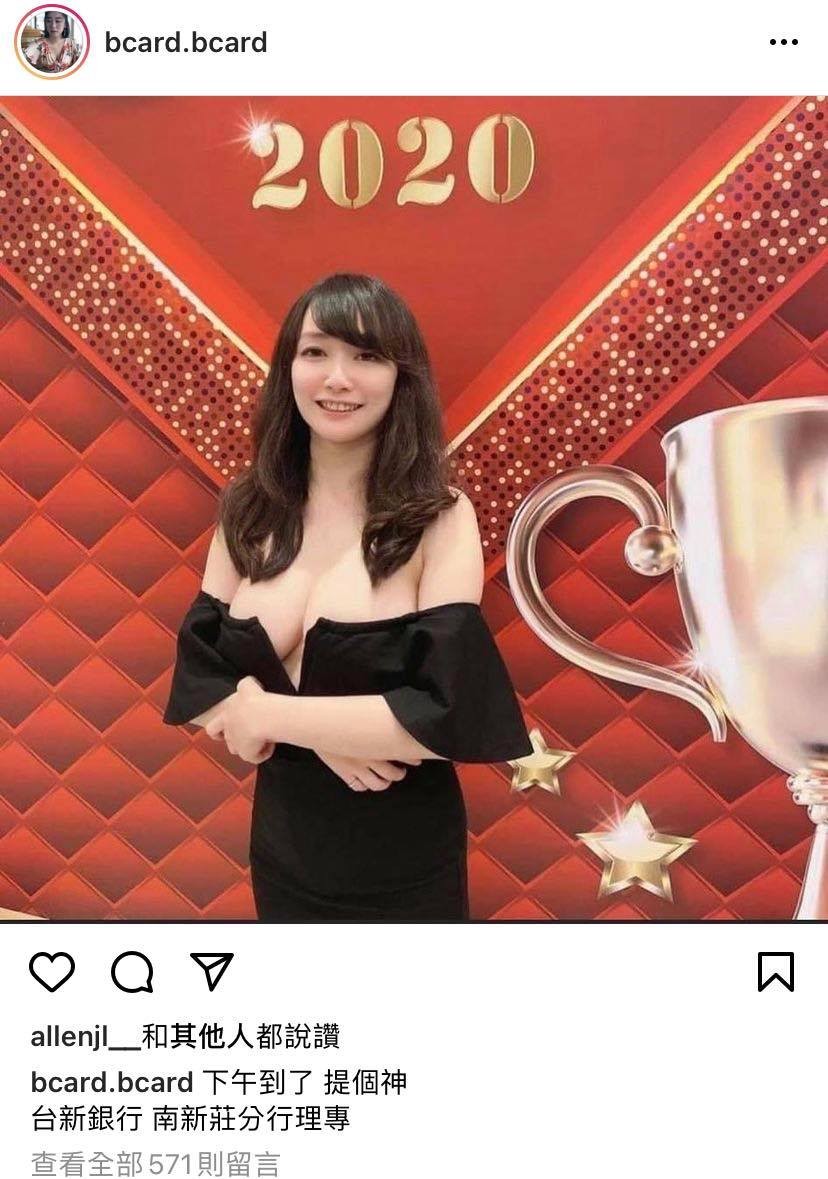
Task: Like this post with the heart icon
Action: point(52,971)
